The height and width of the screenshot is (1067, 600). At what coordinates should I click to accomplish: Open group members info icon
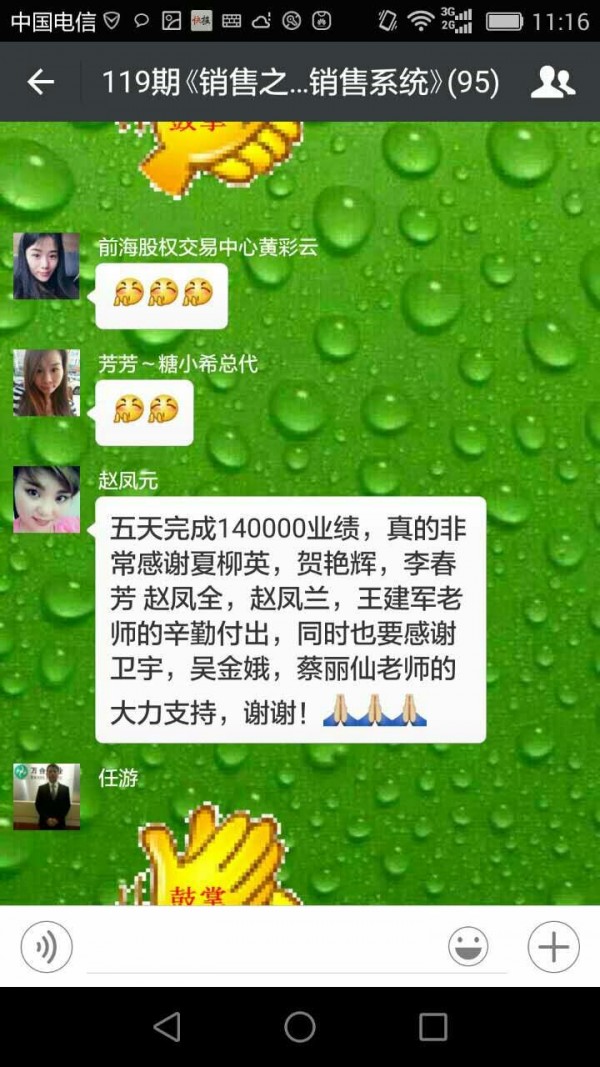point(552,82)
